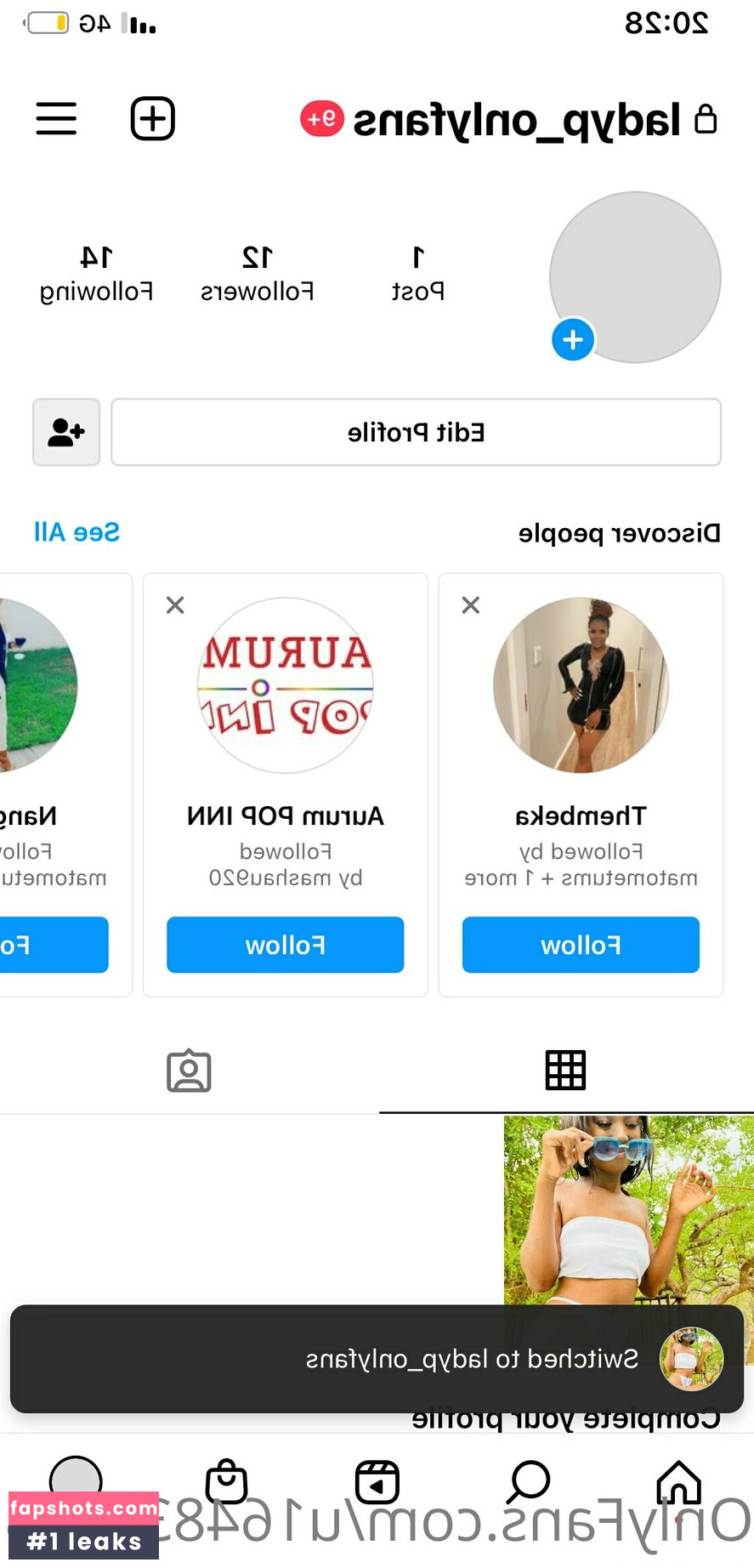Switch to the posts grid tab
This screenshot has width=754, height=1568.
click(x=565, y=1070)
